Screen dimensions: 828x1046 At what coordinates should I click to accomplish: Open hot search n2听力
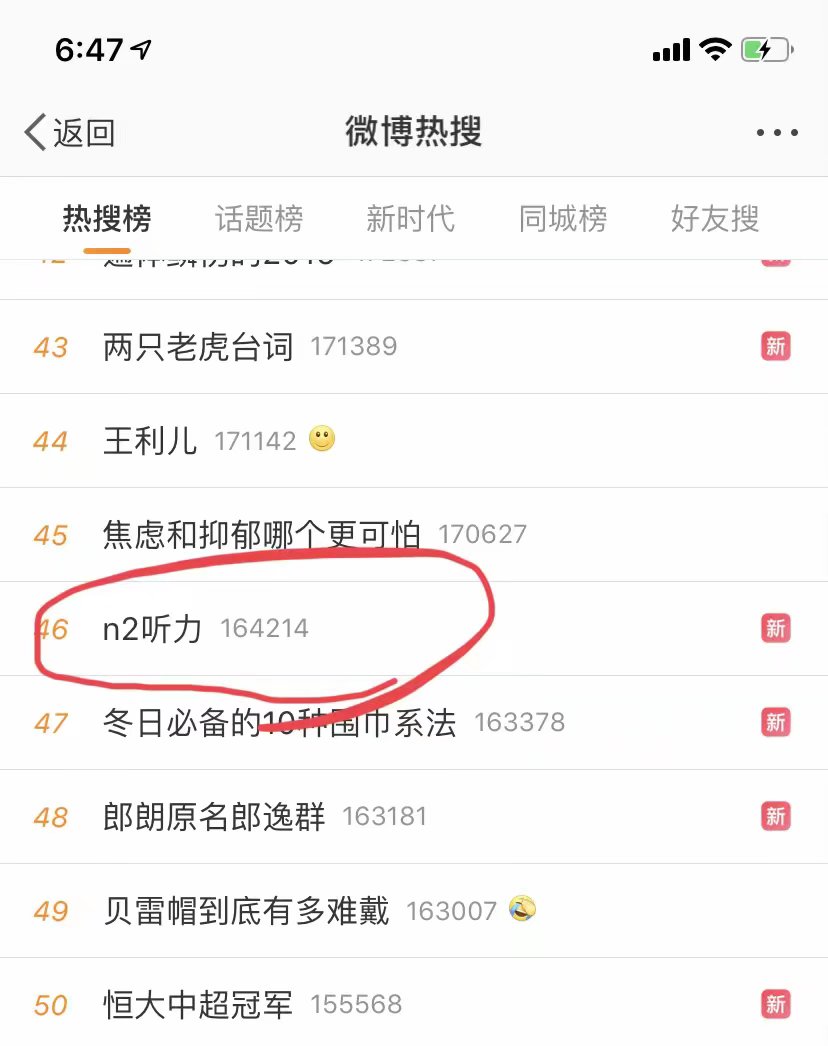click(x=153, y=629)
